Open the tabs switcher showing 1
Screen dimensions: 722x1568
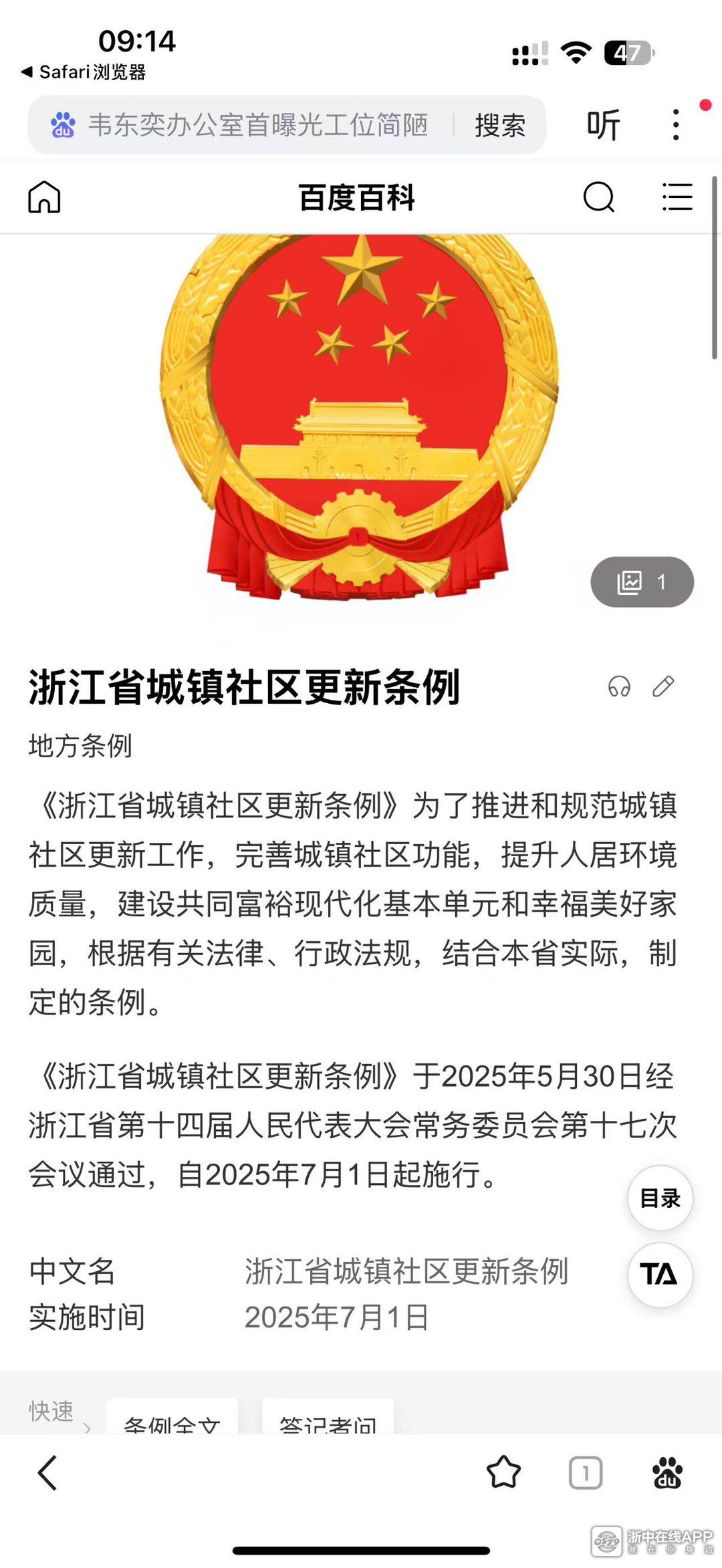[x=586, y=1473]
